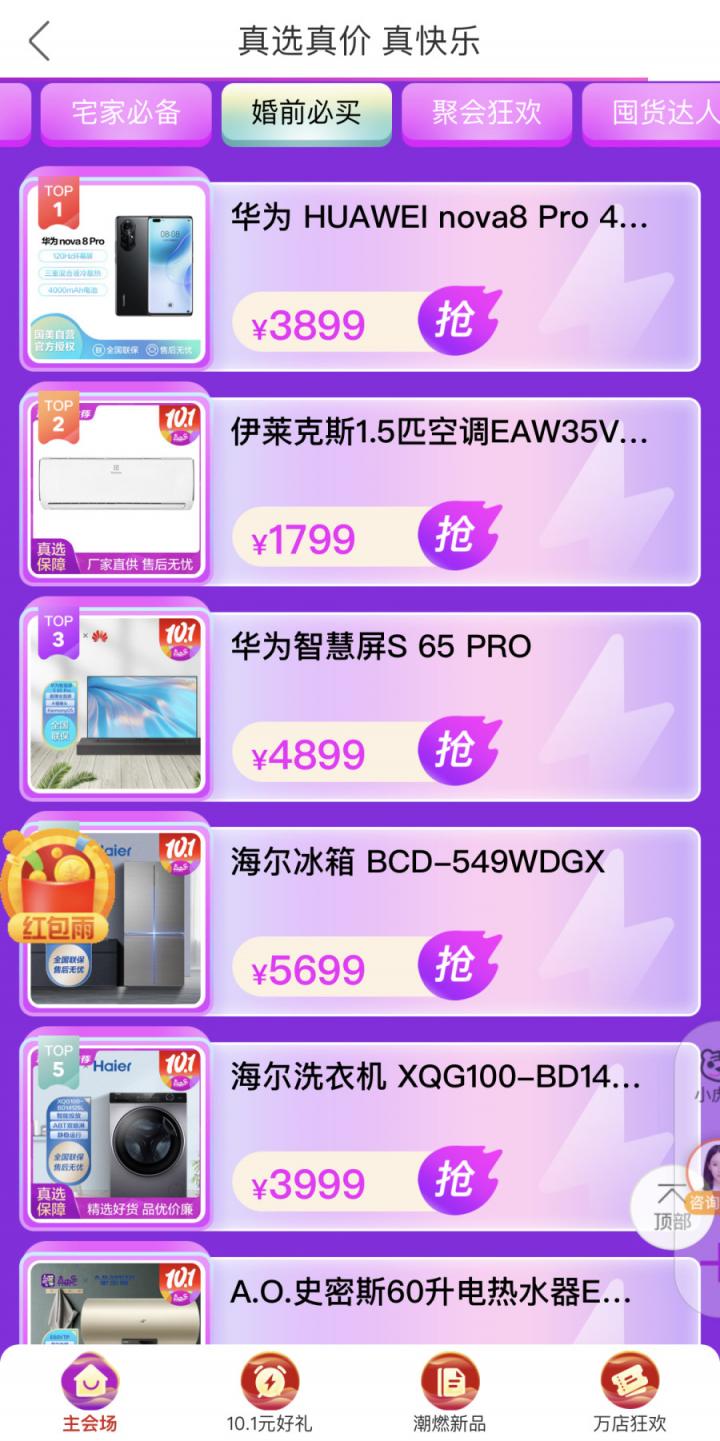The height and width of the screenshot is (1441, 720).
Task: Open the 10.1元好礼 tab
Action: point(269,1395)
